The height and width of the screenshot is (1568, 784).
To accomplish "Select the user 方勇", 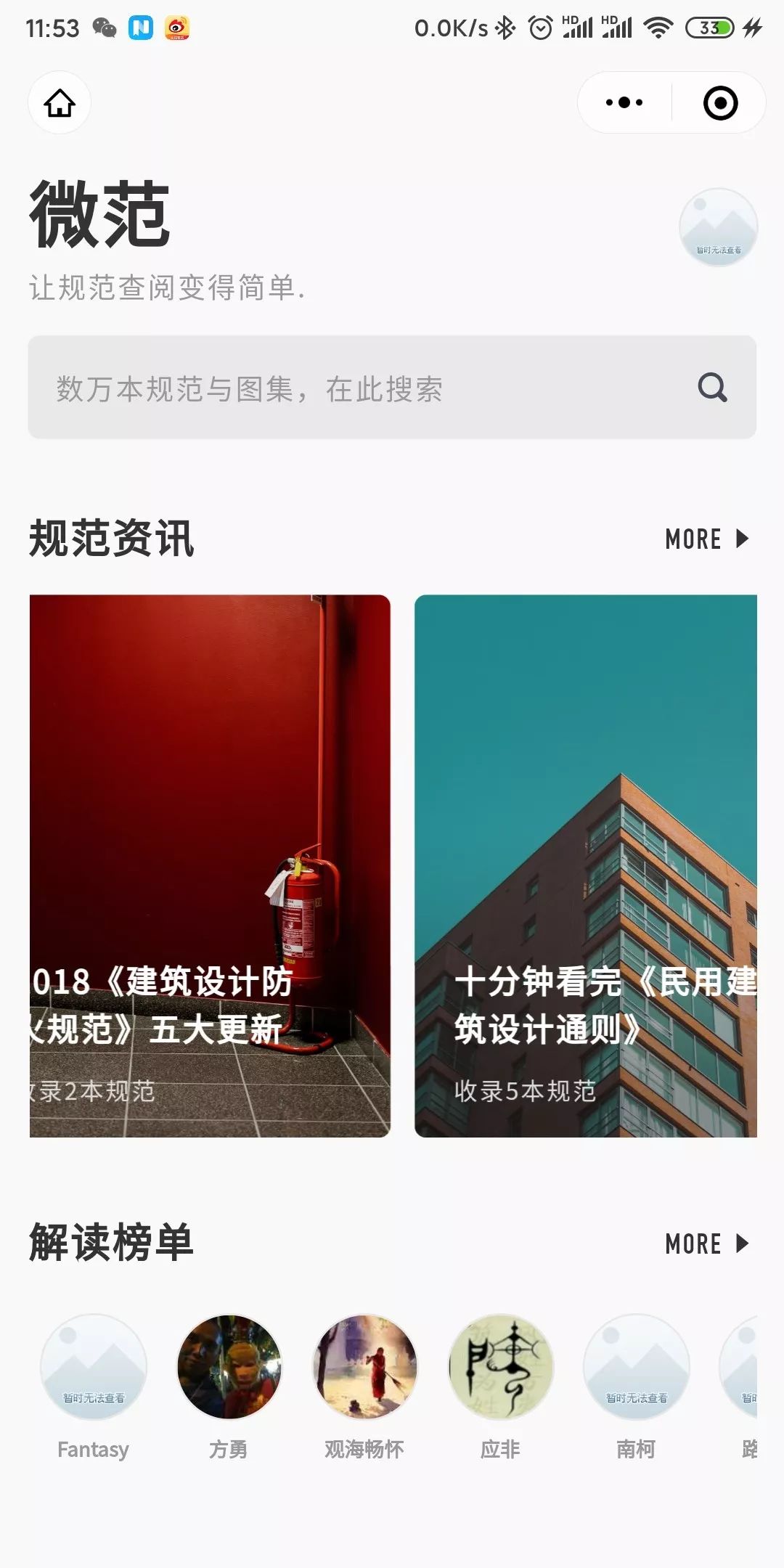I will 229,1368.
